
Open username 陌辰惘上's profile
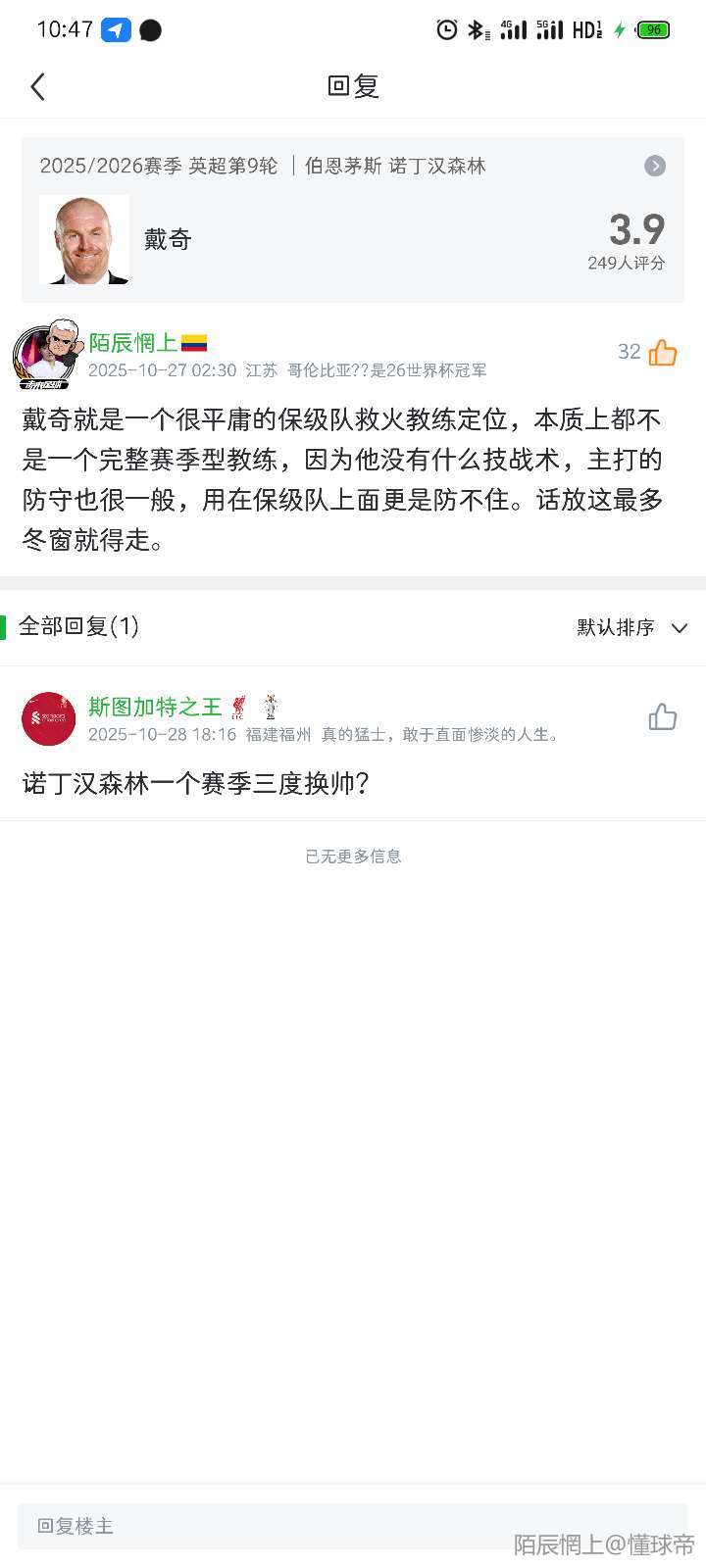(132, 343)
